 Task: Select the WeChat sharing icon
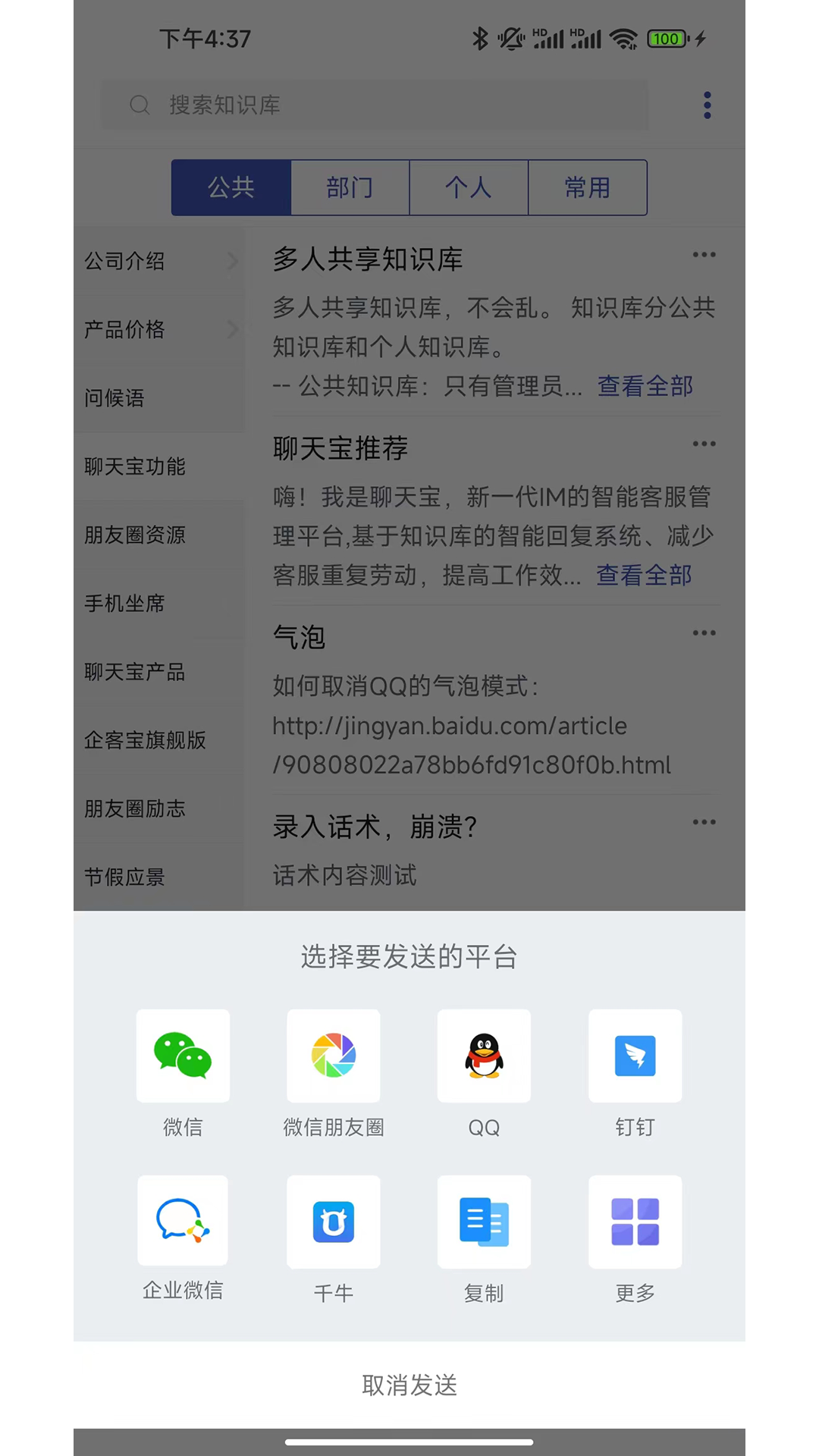click(182, 1056)
